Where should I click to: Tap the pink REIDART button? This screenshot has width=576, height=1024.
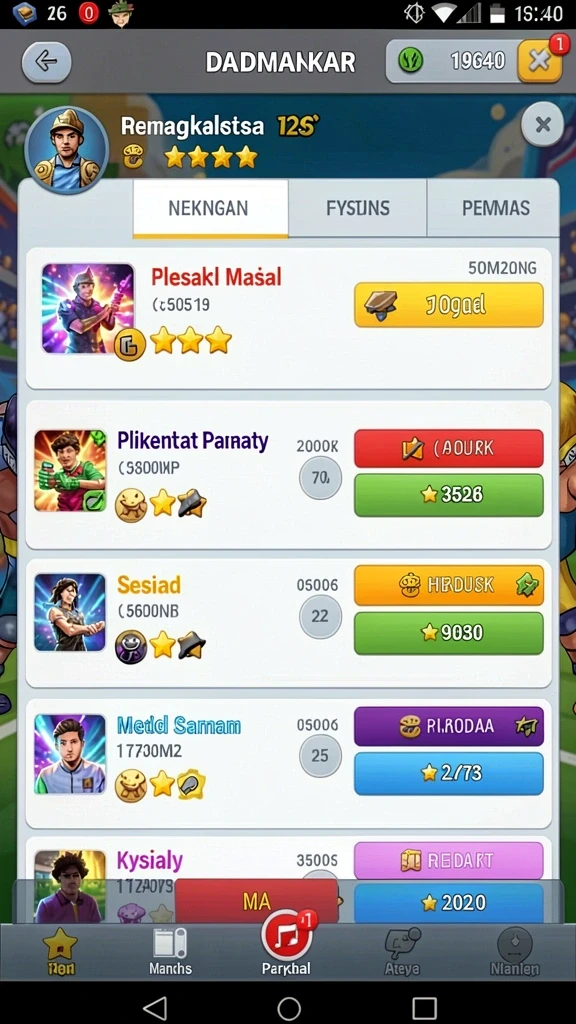449,861
